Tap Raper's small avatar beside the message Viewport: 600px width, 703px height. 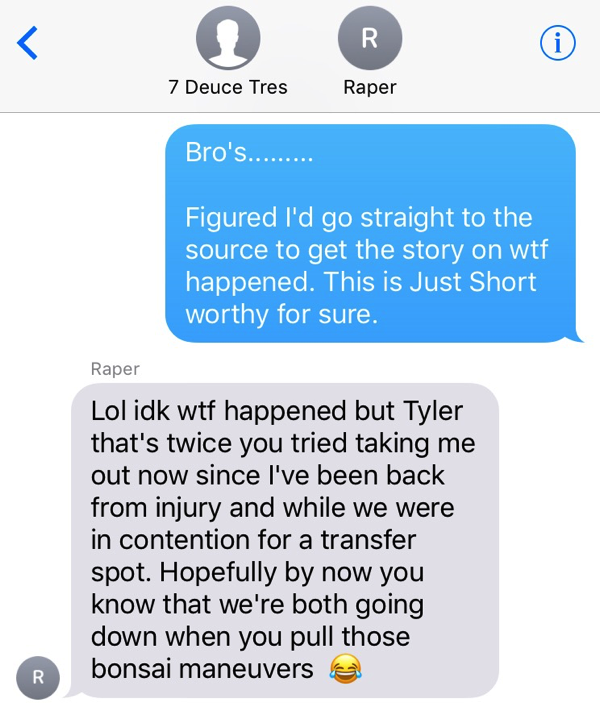[x=39, y=677]
